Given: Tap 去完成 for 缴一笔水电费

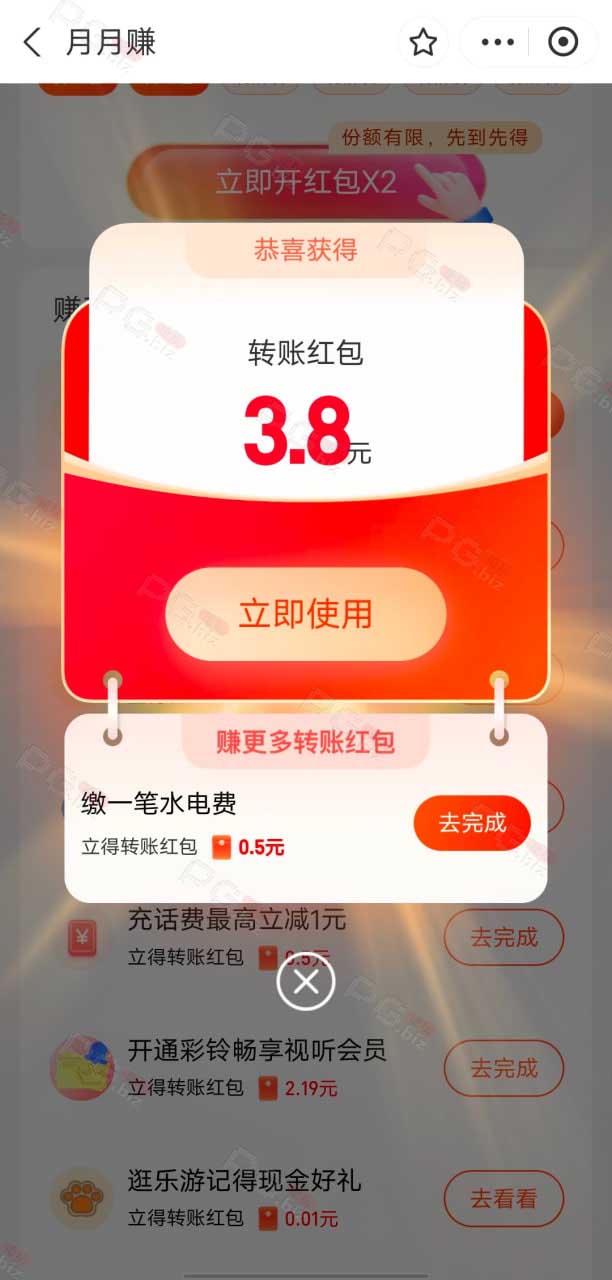Looking at the screenshot, I should click(472, 823).
